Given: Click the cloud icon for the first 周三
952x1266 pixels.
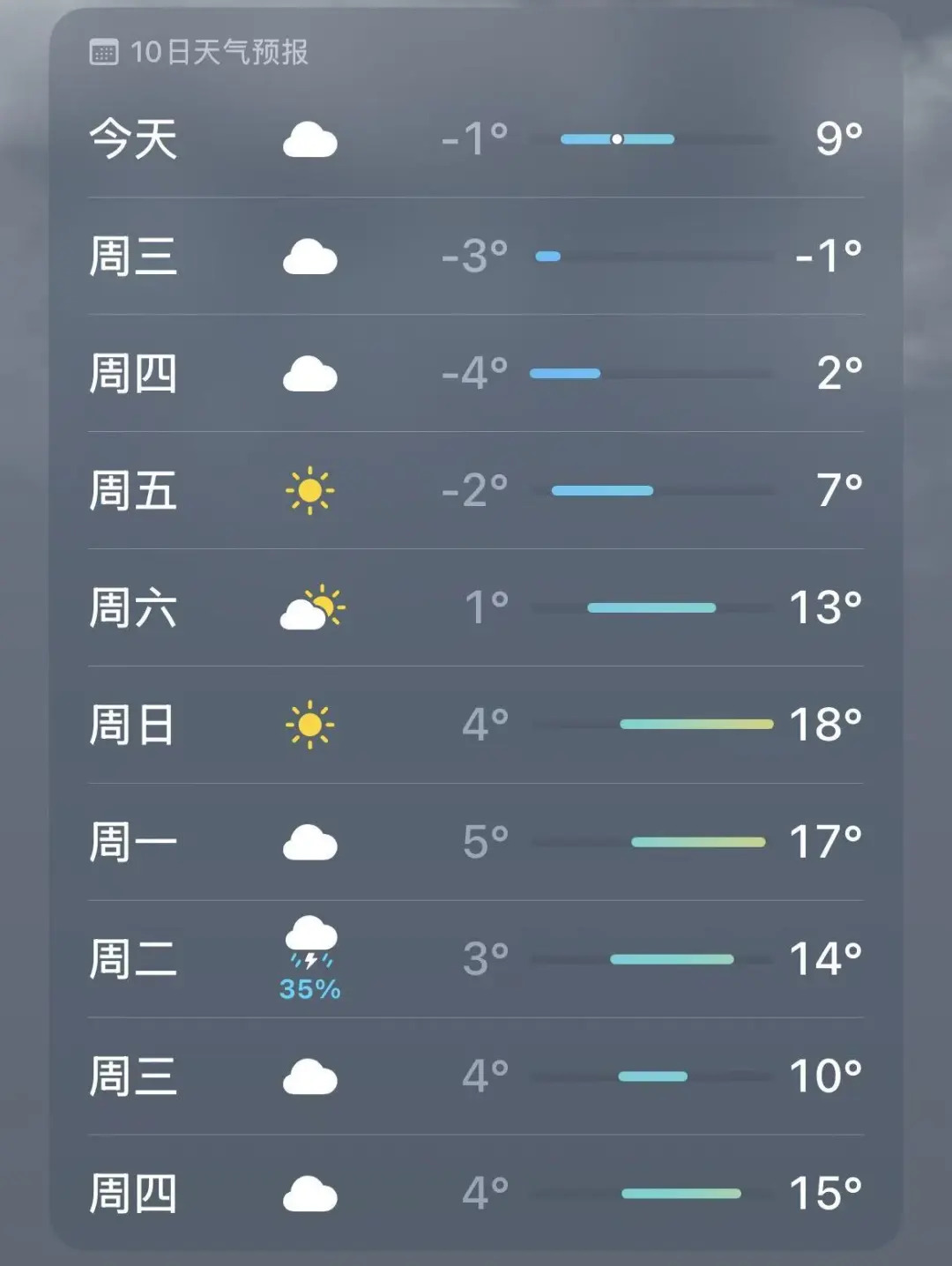Looking at the screenshot, I should [x=310, y=257].
